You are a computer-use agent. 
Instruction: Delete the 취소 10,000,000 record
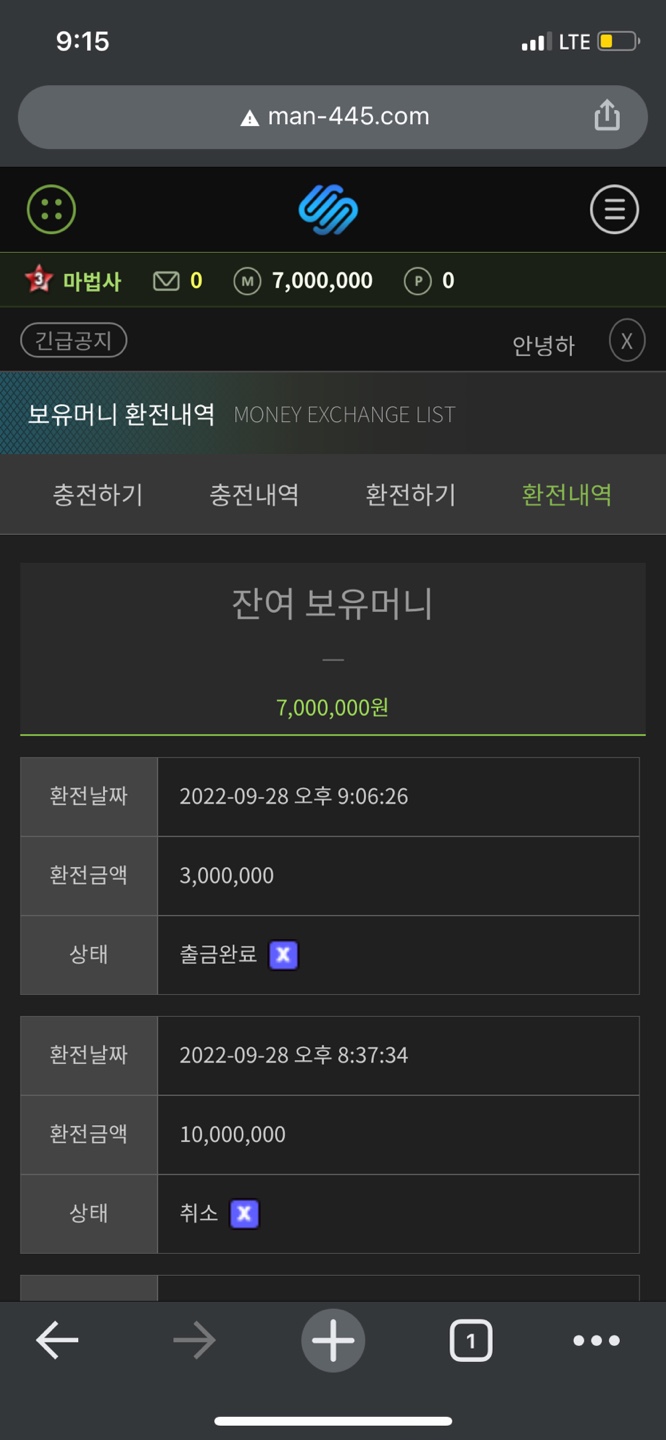(244, 1214)
